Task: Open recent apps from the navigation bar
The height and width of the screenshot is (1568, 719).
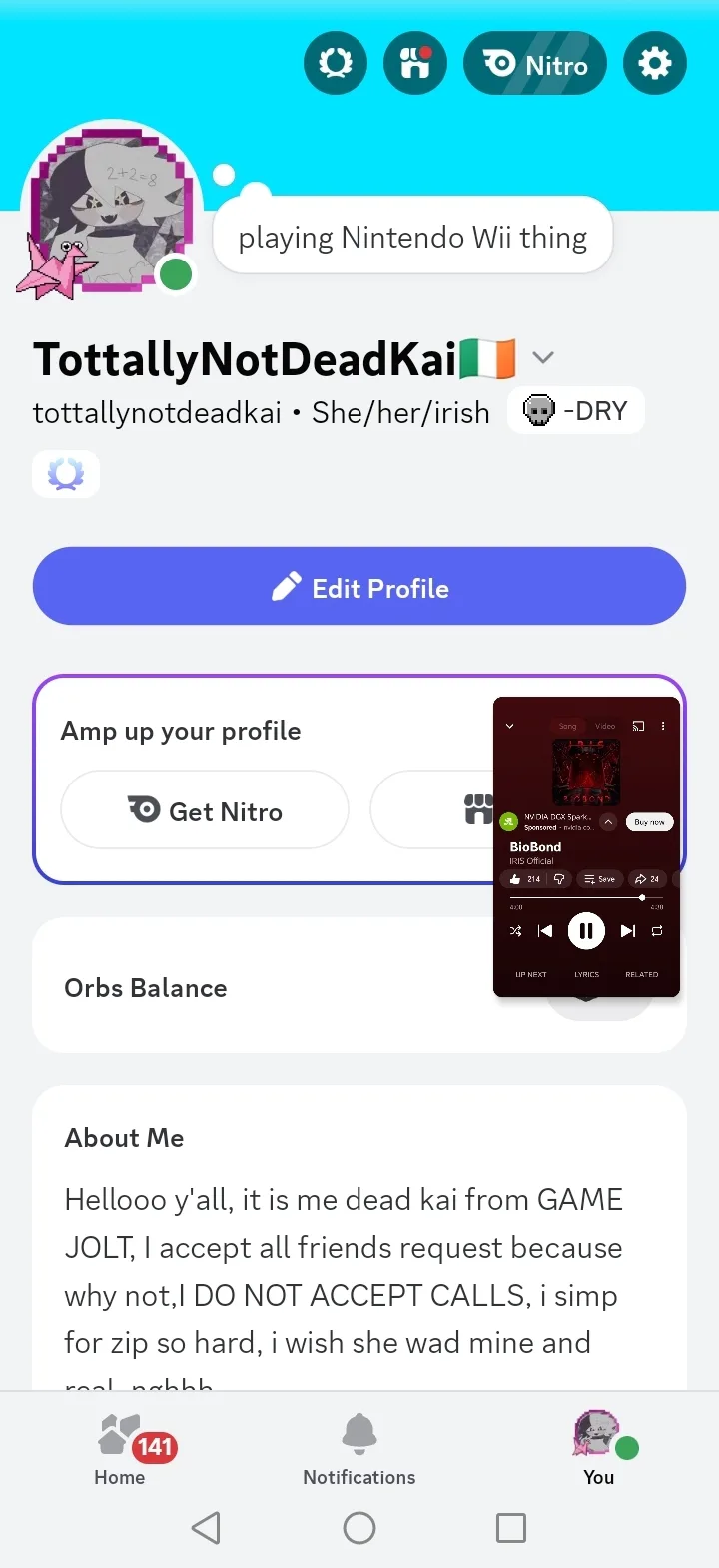Action: (511, 1528)
